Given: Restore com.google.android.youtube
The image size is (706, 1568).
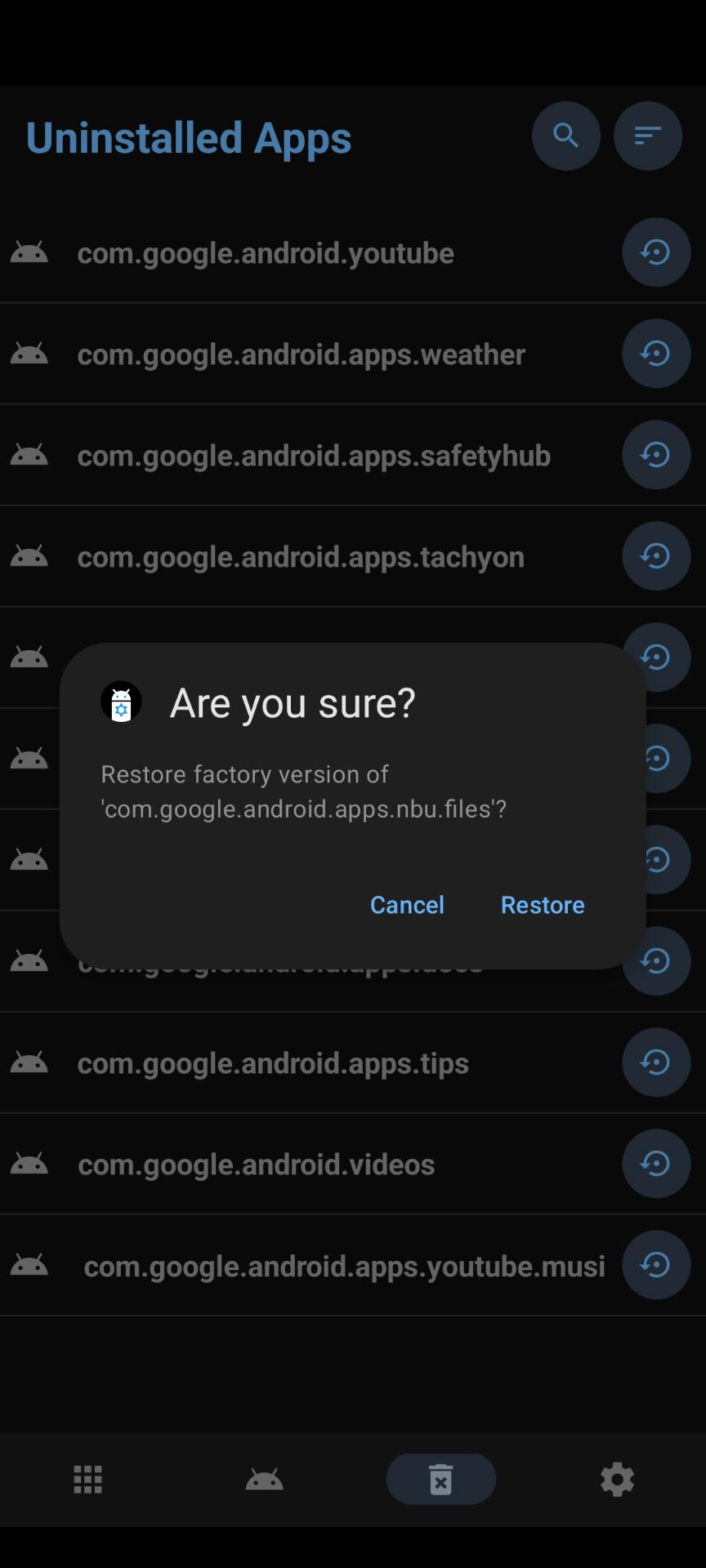Looking at the screenshot, I should point(656,252).
